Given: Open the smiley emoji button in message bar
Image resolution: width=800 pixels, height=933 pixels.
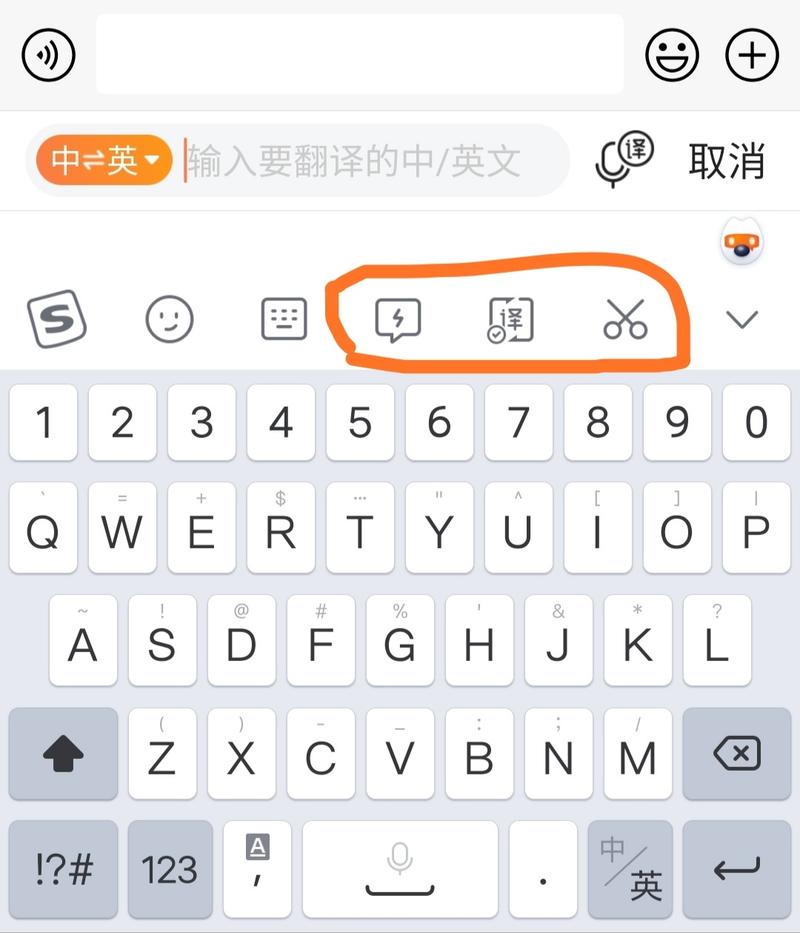Looking at the screenshot, I should coord(672,55).
